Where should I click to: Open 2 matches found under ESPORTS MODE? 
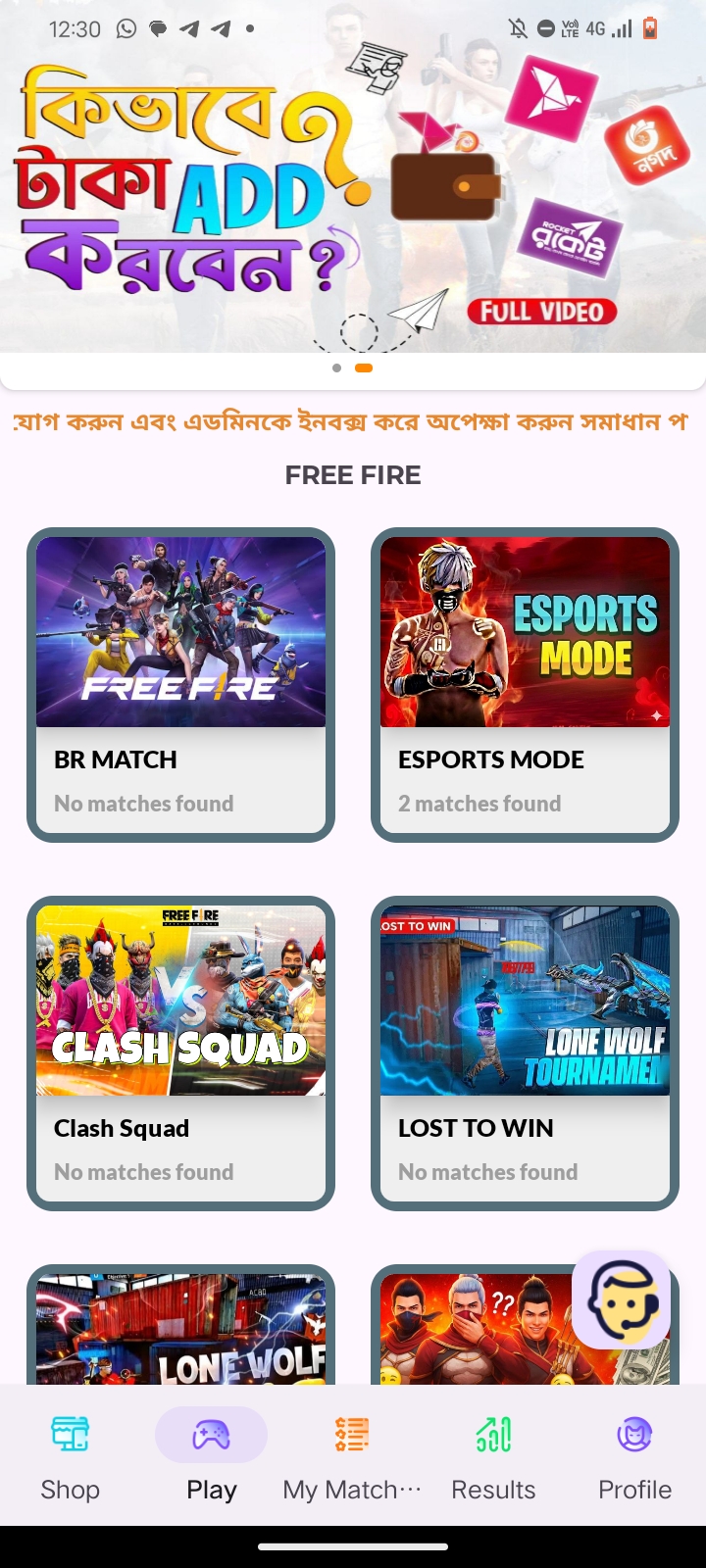(x=479, y=804)
